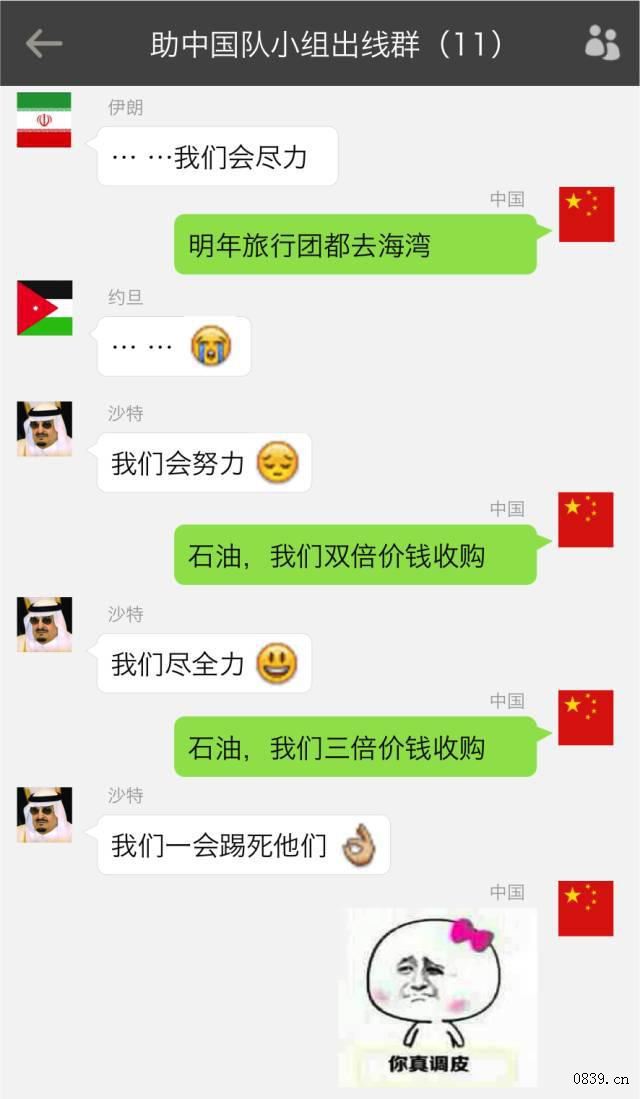
Task: Tap 中国's avatar beside 明年旅行团都去海湾
Action: coord(586,214)
